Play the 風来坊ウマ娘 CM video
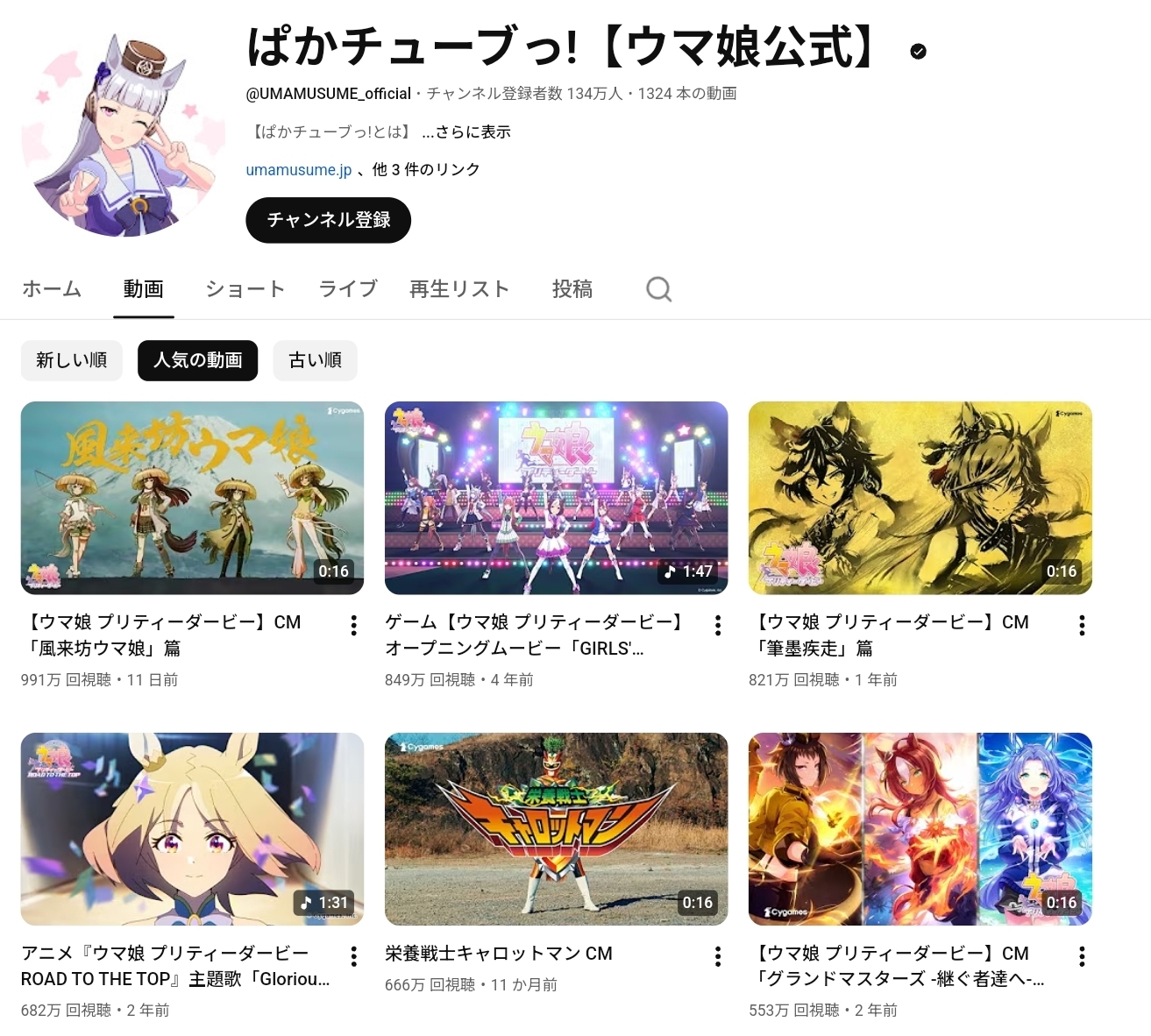 pyautogui.click(x=192, y=498)
